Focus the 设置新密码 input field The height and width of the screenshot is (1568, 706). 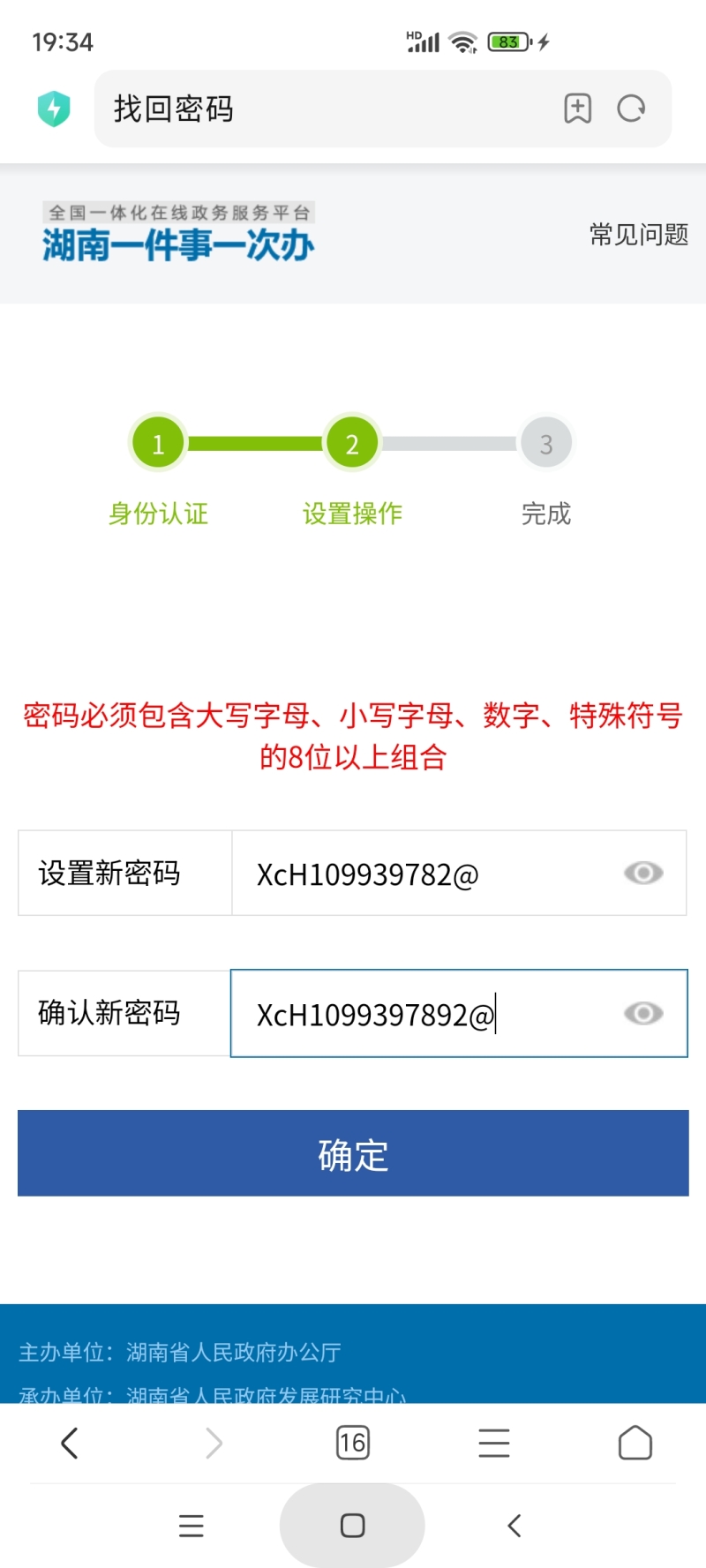point(459,873)
